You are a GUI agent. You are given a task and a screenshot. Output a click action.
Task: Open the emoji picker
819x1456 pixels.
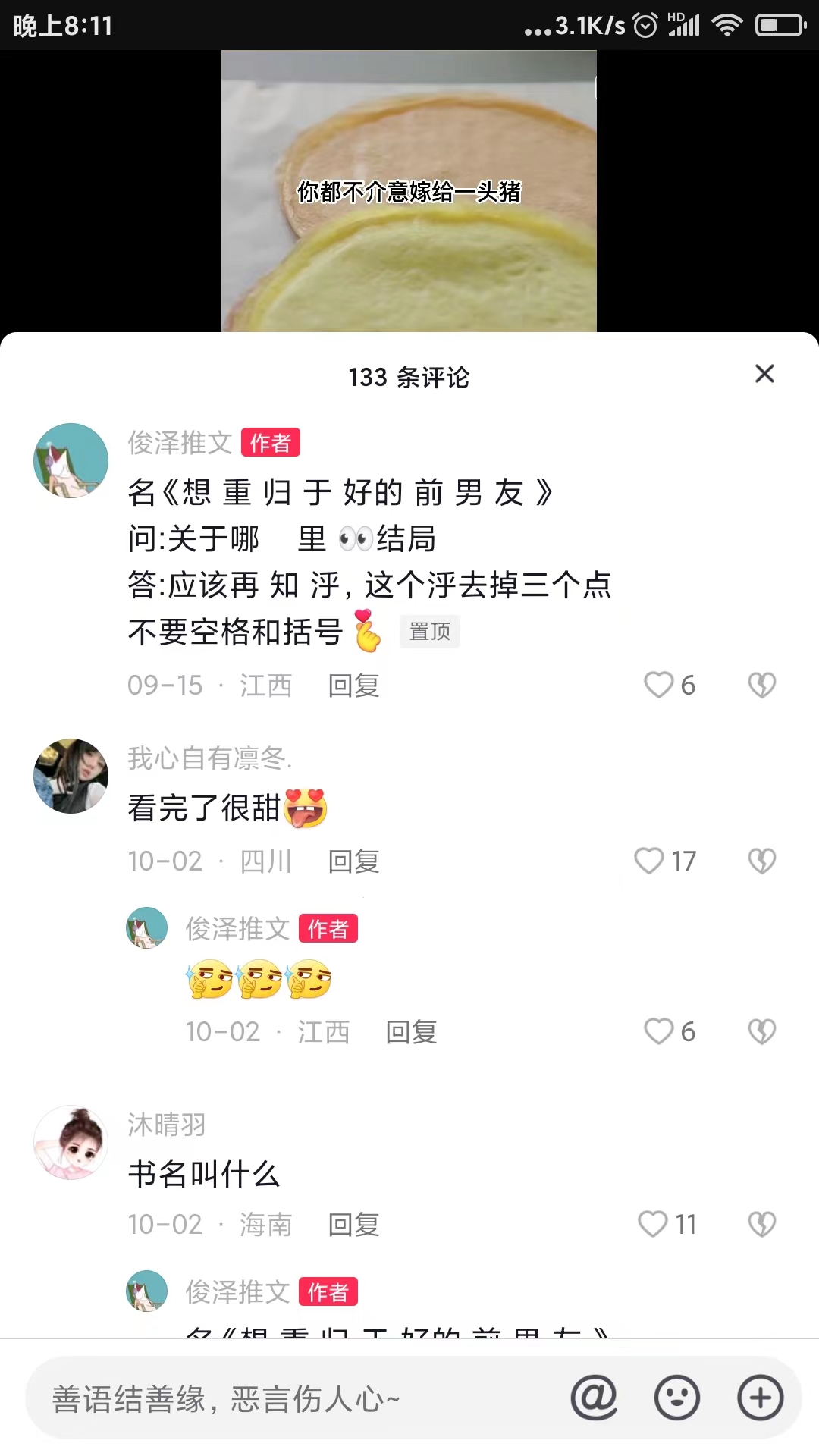click(x=676, y=1397)
